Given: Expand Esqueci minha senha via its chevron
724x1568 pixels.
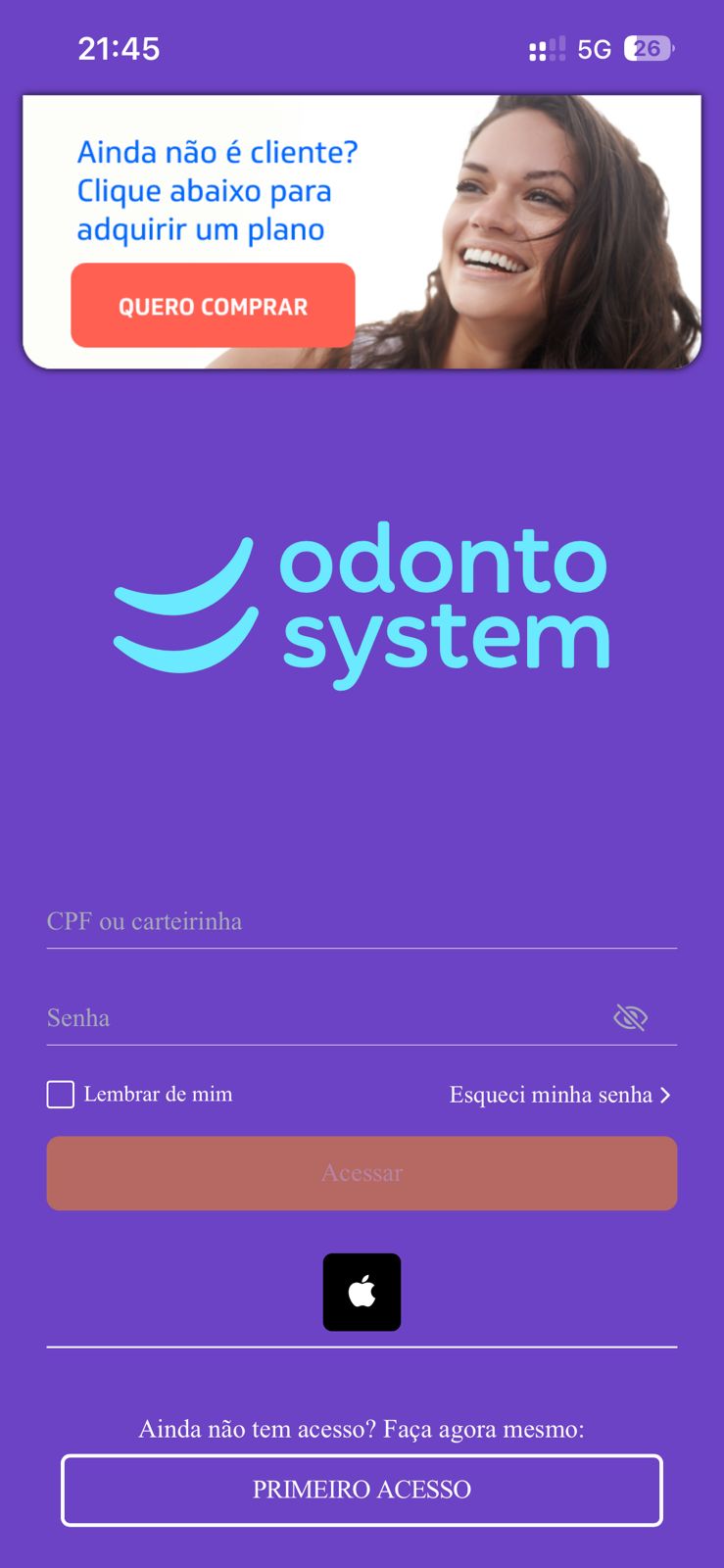Looking at the screenshot, I should (665, 1096).
